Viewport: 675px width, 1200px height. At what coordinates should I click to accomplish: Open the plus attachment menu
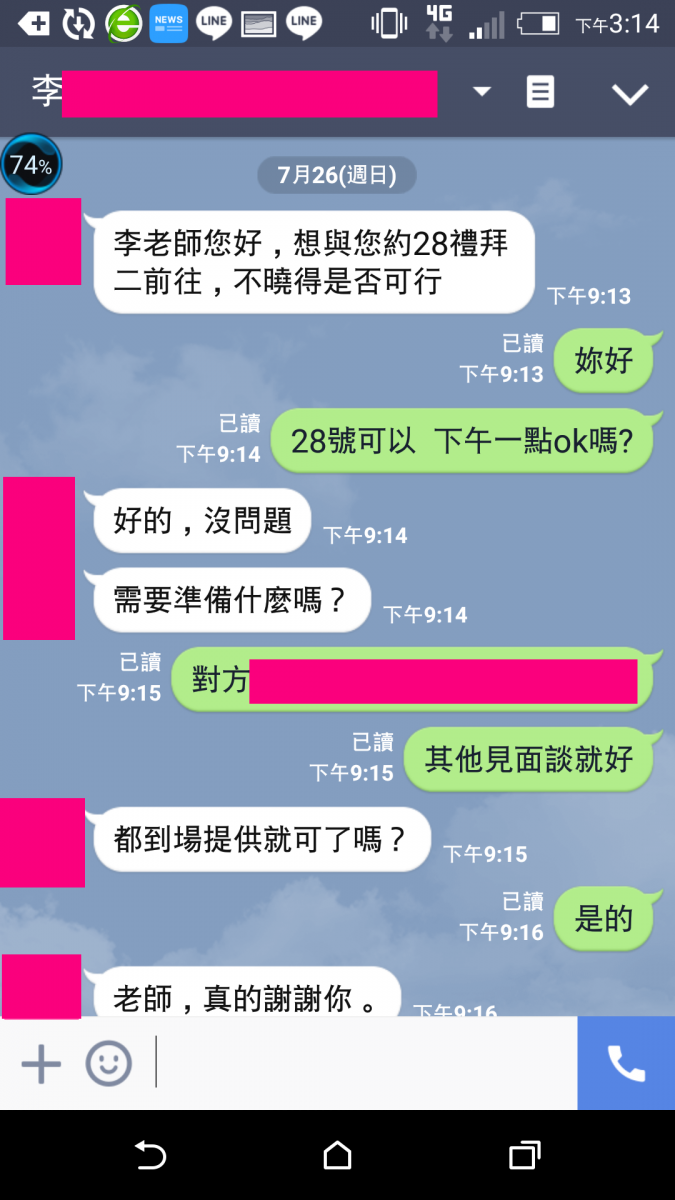click(x=41, y=1064)
